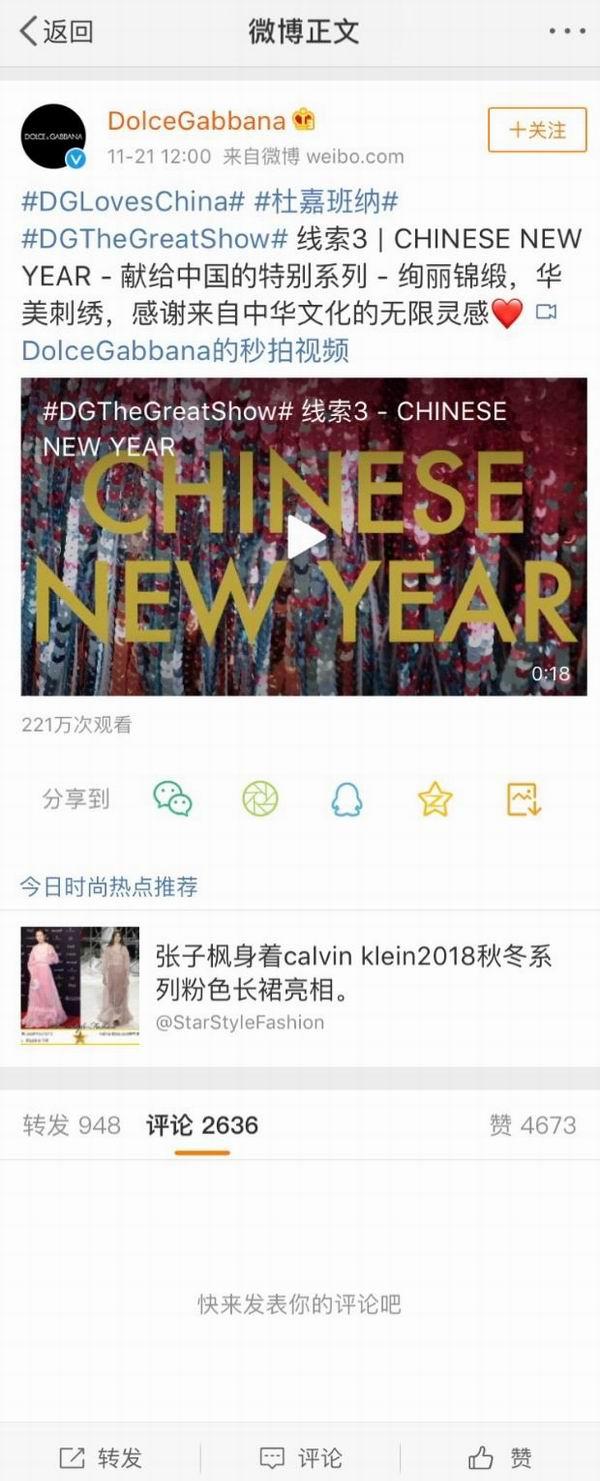Share the post to WeChat
The width and height of the screenshot is (600, 1481).
tap(172, 798)
